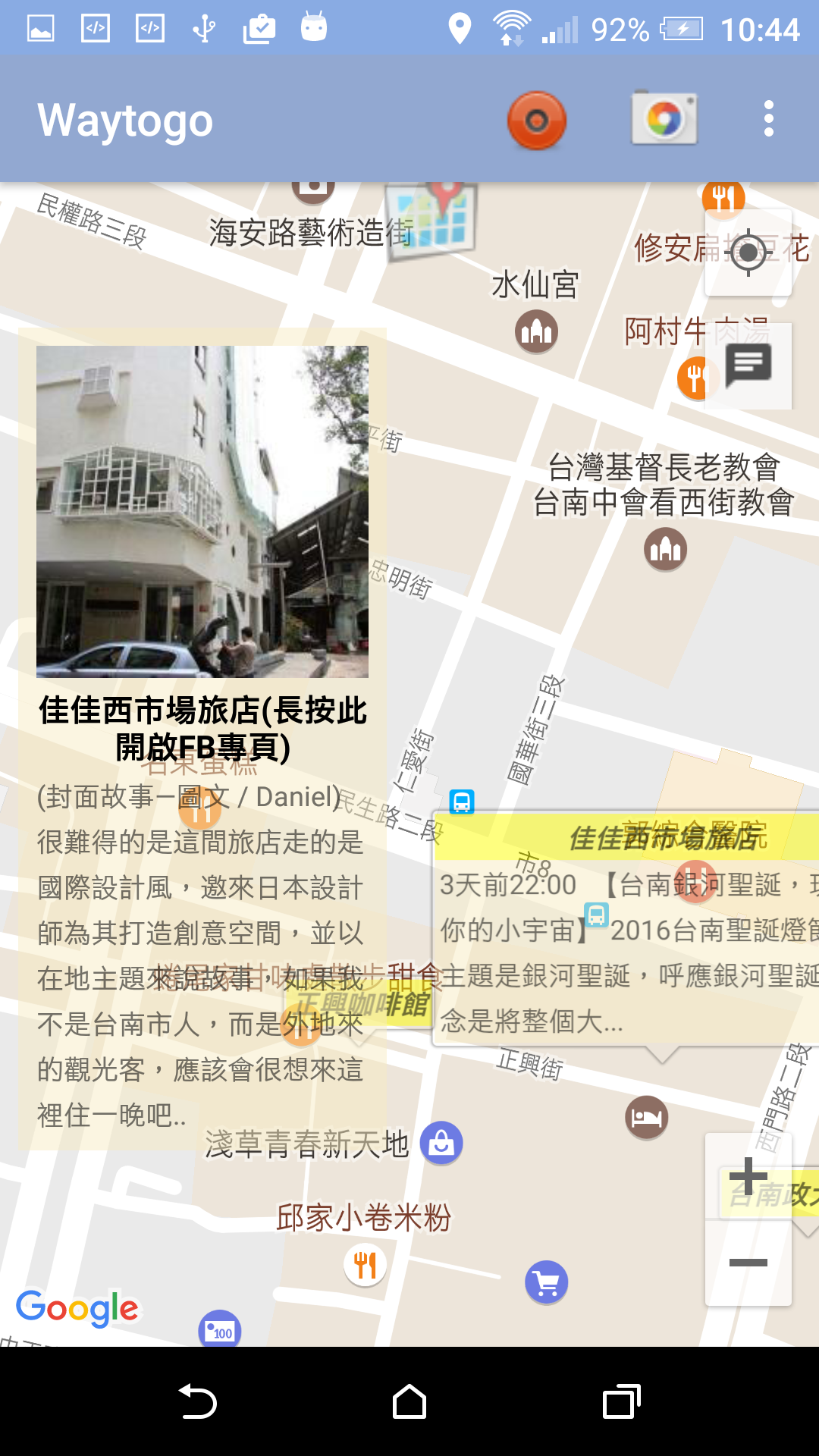Zoom in on the map

748,1176
